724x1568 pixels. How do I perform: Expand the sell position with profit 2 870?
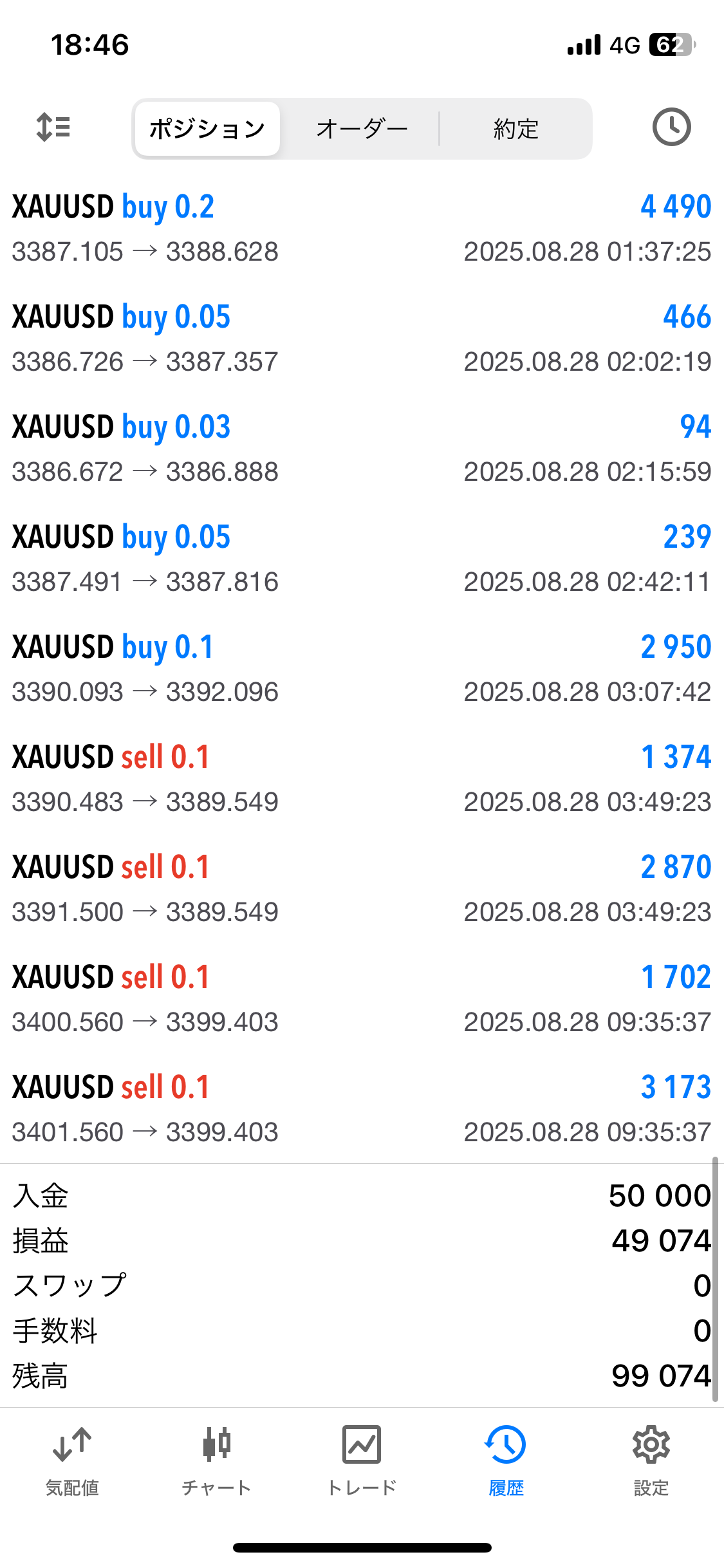pyautogui.click(x=362, y=890)
